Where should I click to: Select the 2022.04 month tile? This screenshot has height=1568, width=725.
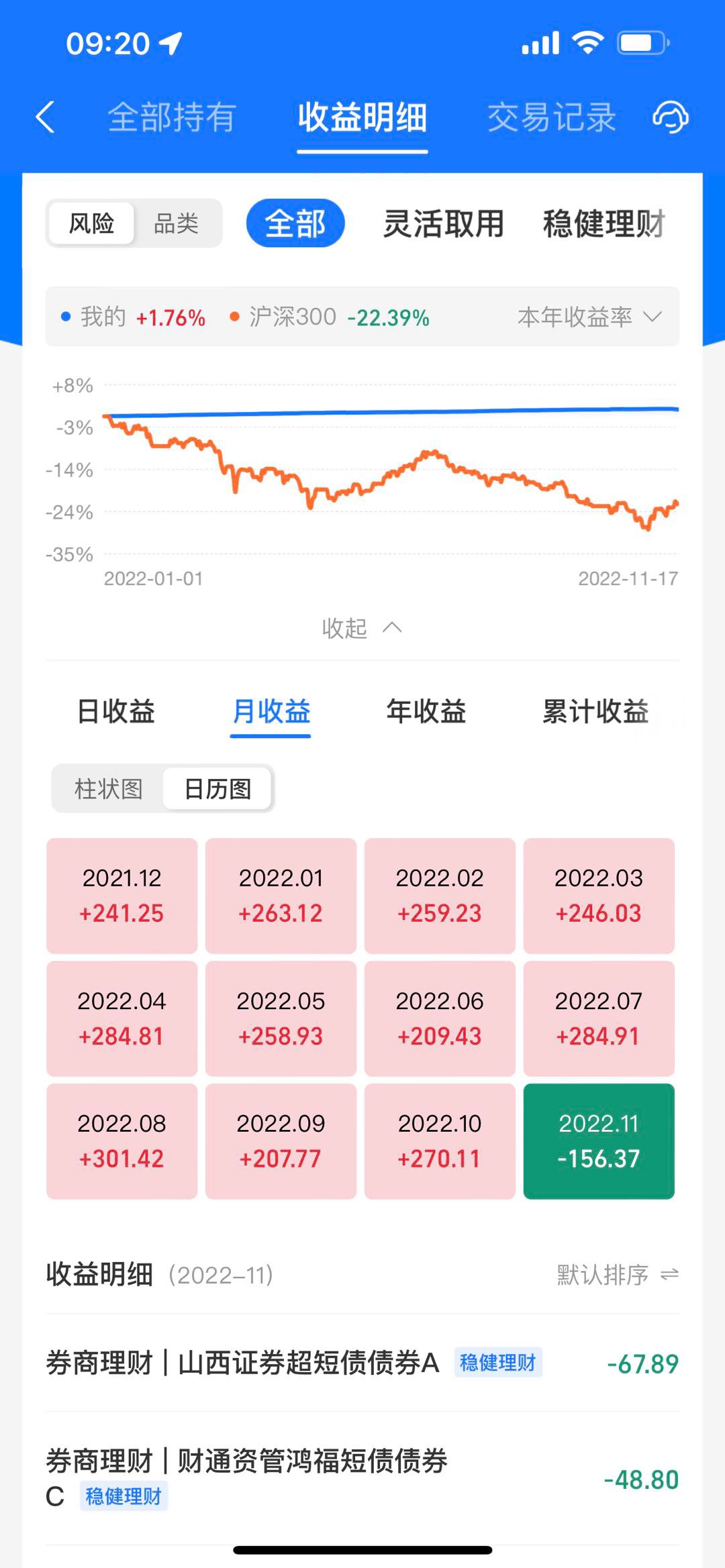coord(122,1018)
